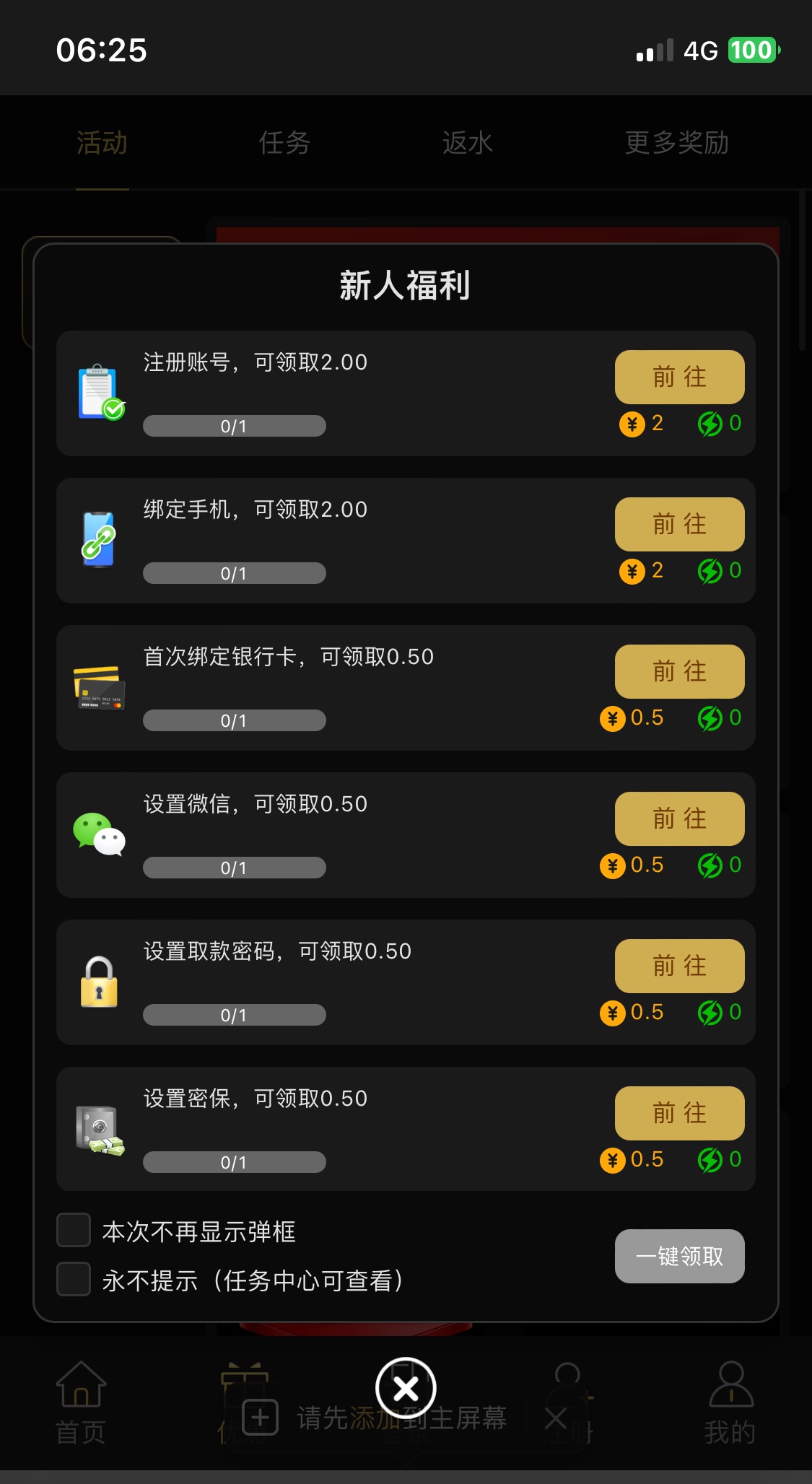Viewport: 812px width, 1484px height.
Task: Select 前往 for 设置取款密码
Action: click(x=679, y=966)
